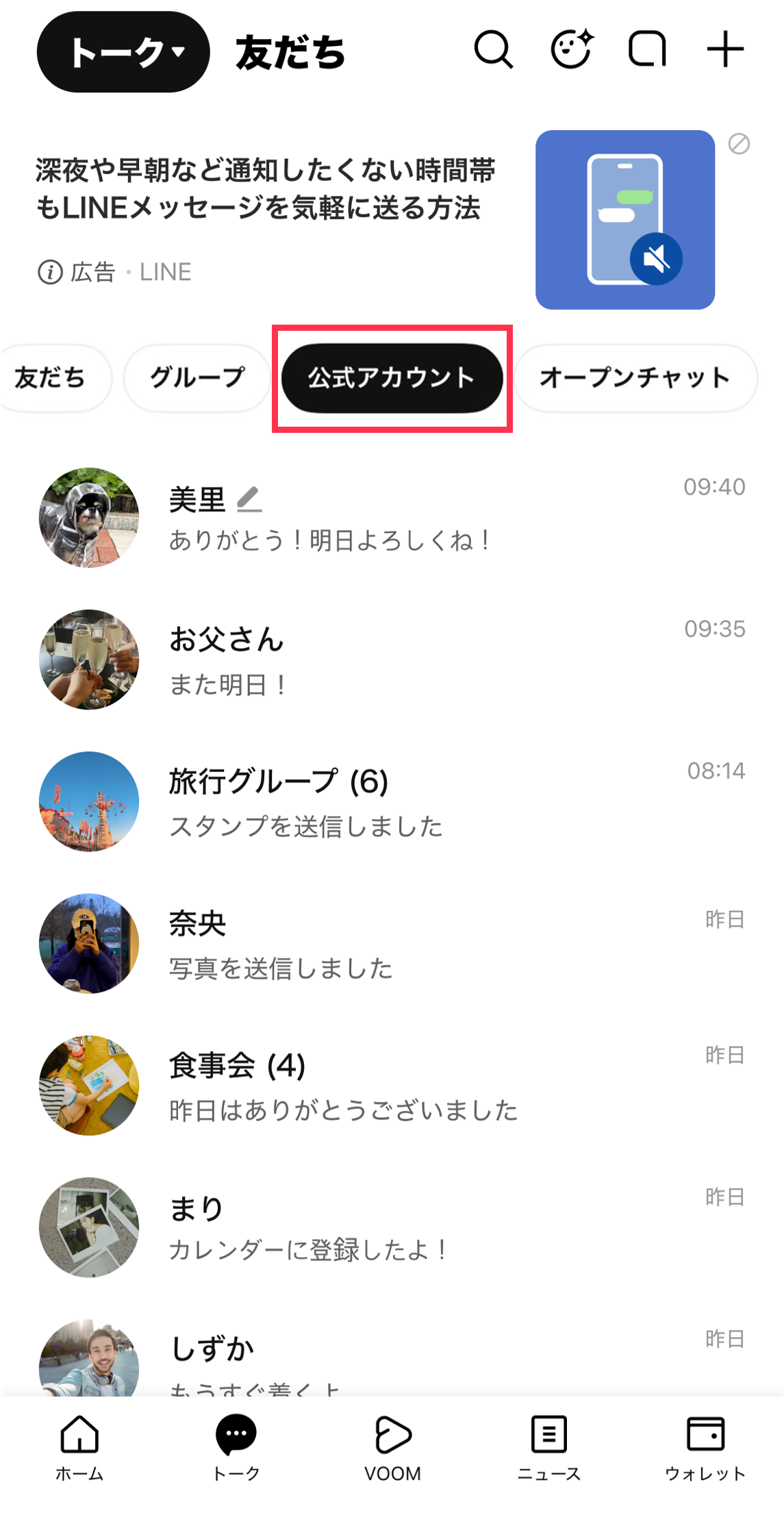The height and width of the screenshot is (1526, 784).
Task: Select the グループ filter pill
Action: pyautogui.click(x=197, y=377)
